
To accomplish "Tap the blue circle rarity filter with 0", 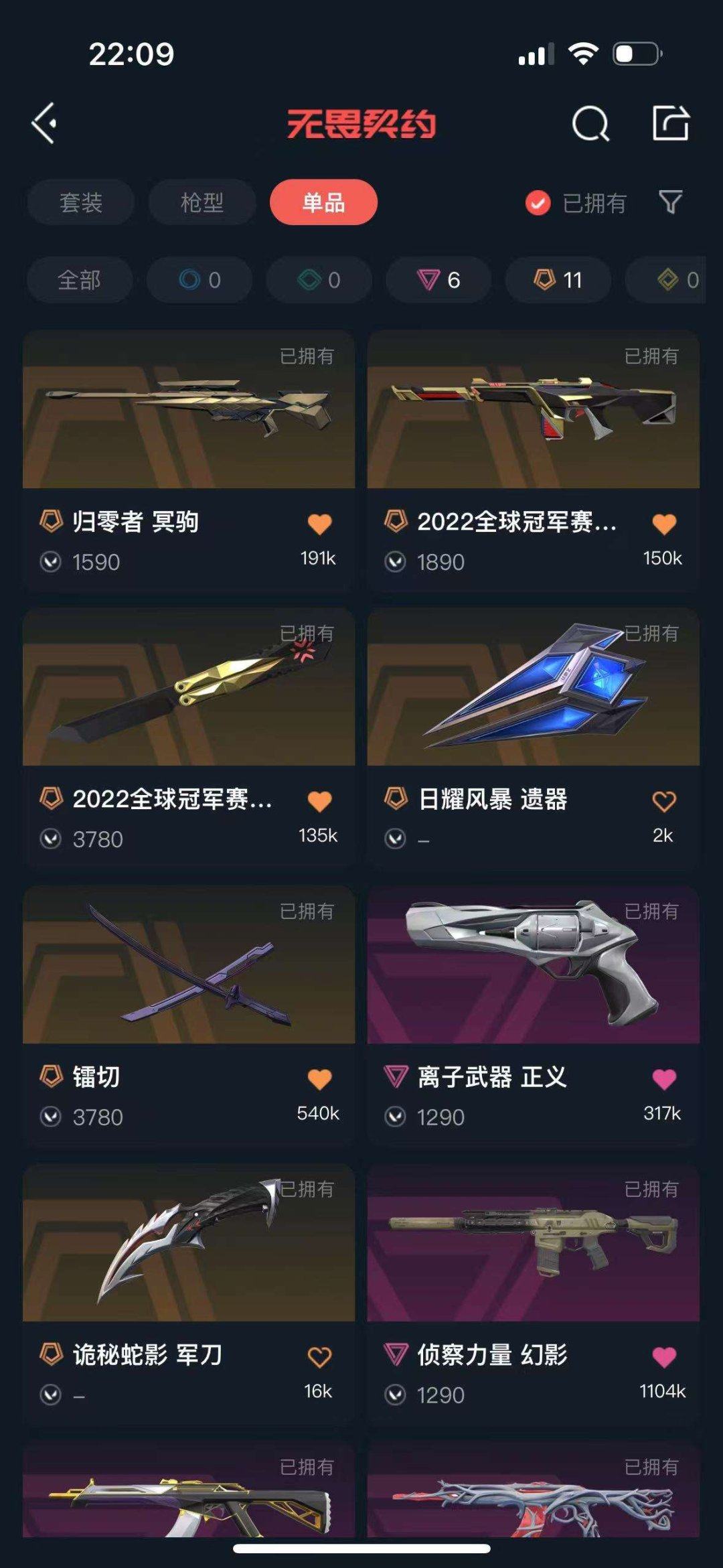I will click(x=199, y=280).
